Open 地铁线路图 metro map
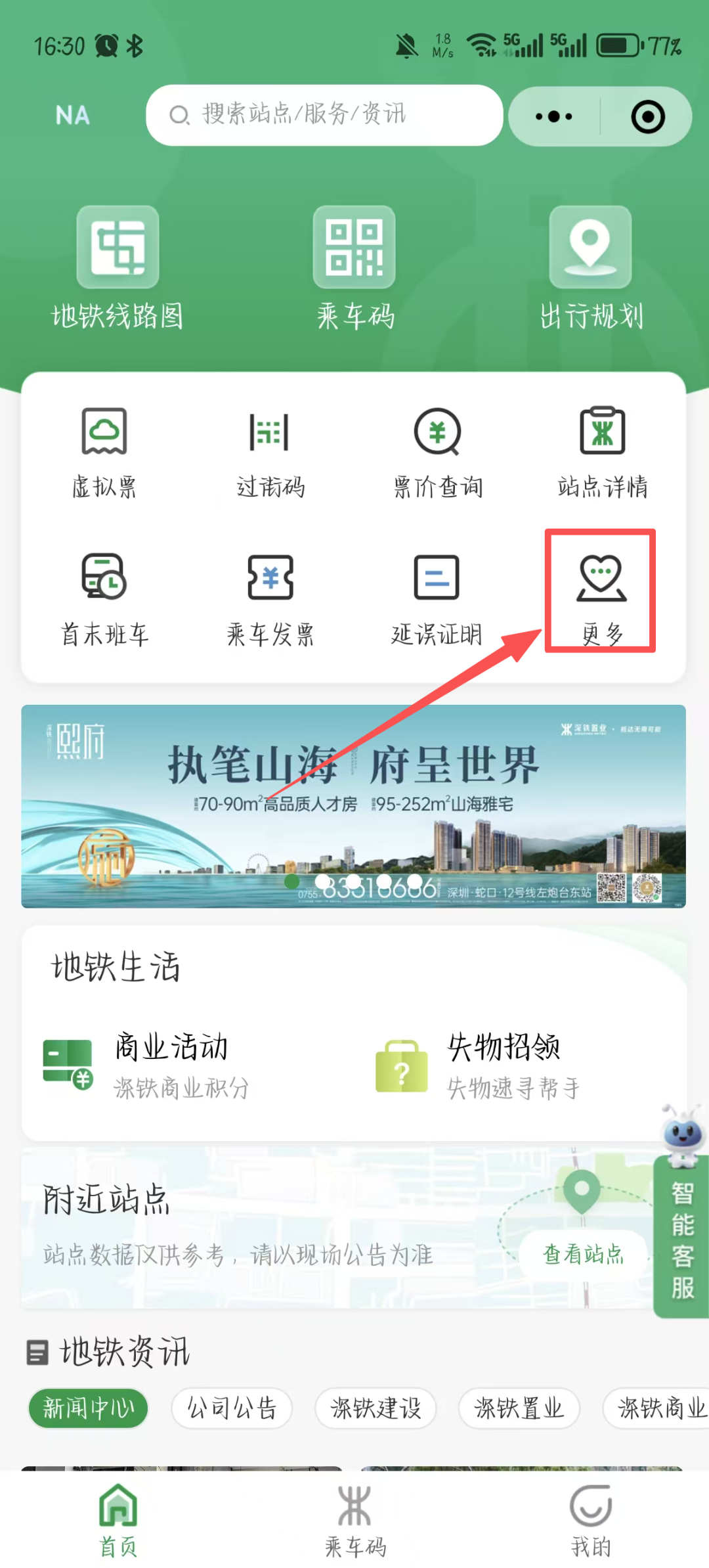 [x=118, y=268]
